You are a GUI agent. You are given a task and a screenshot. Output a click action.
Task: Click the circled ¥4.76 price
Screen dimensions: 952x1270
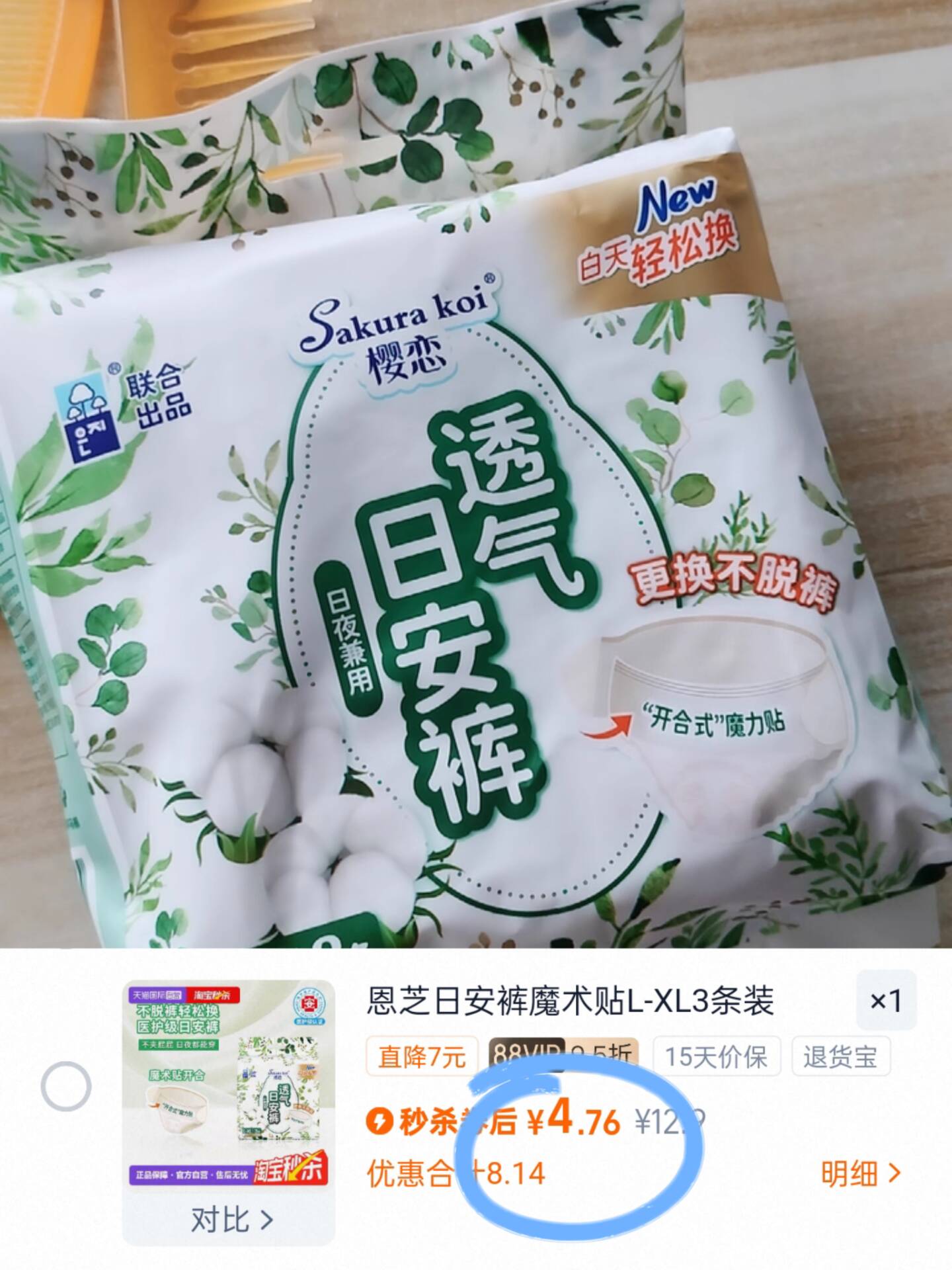[x=573, y=1121]
